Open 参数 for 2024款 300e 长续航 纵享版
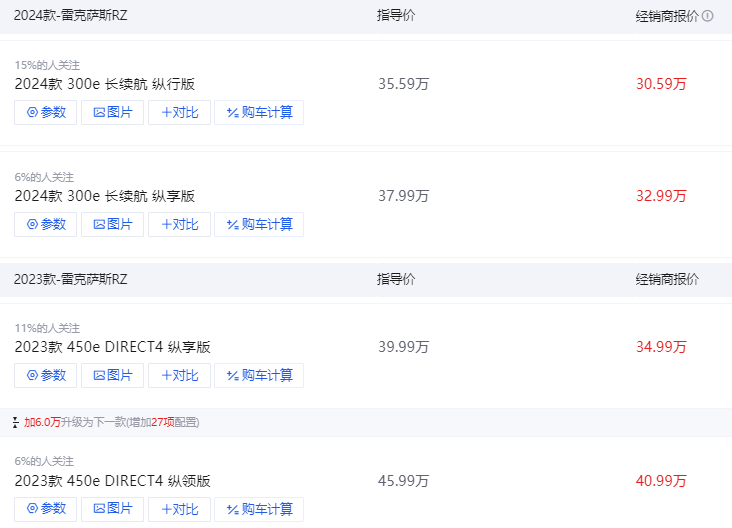 pyautogui.click(x=46, y=224)
